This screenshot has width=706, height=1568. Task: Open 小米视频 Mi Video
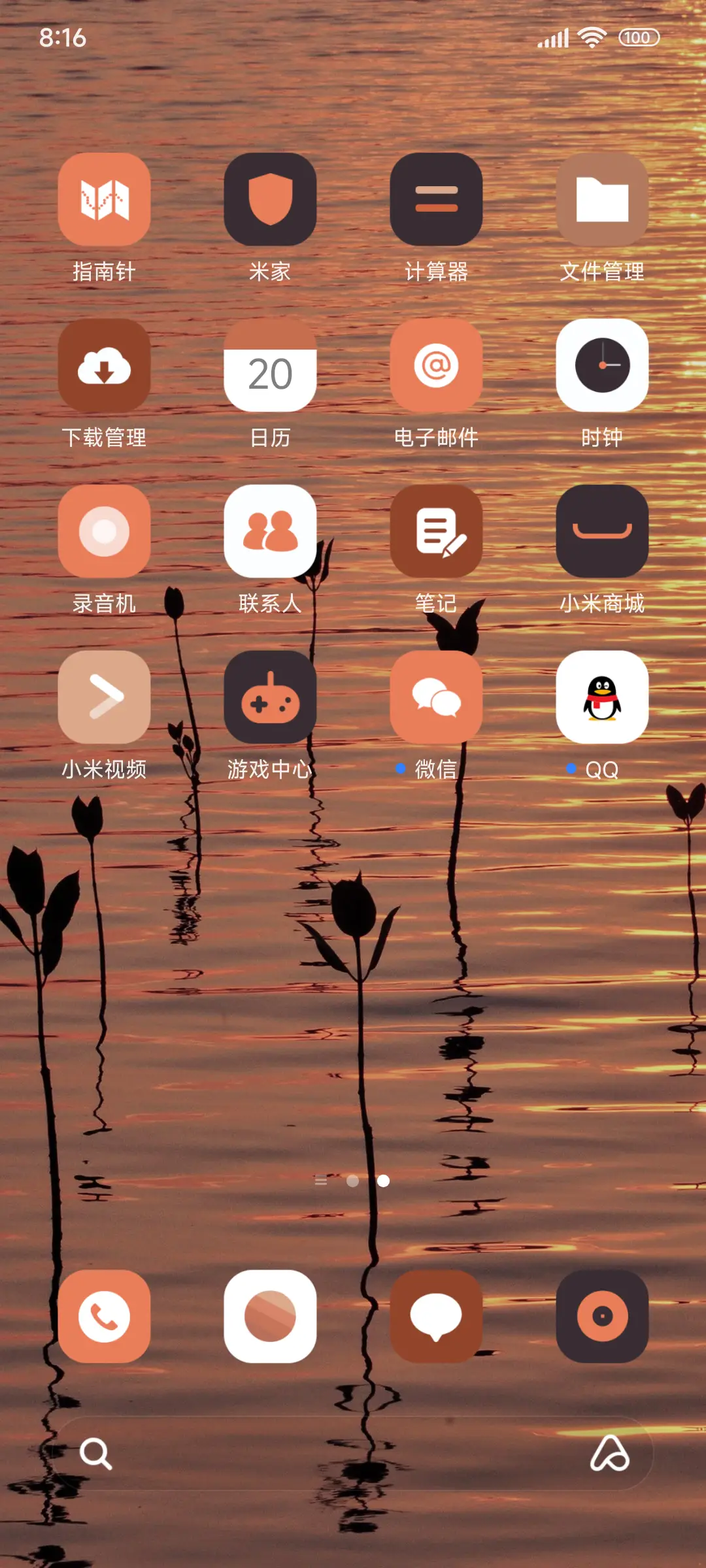(105, 698)
